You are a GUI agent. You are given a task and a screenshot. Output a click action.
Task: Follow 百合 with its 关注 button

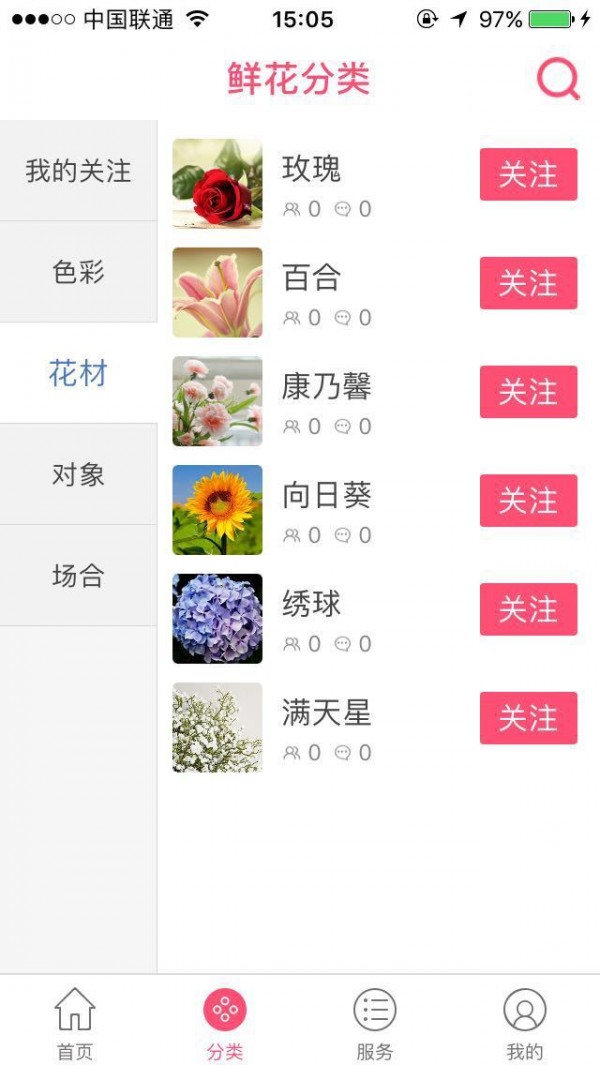click(528, 283)
